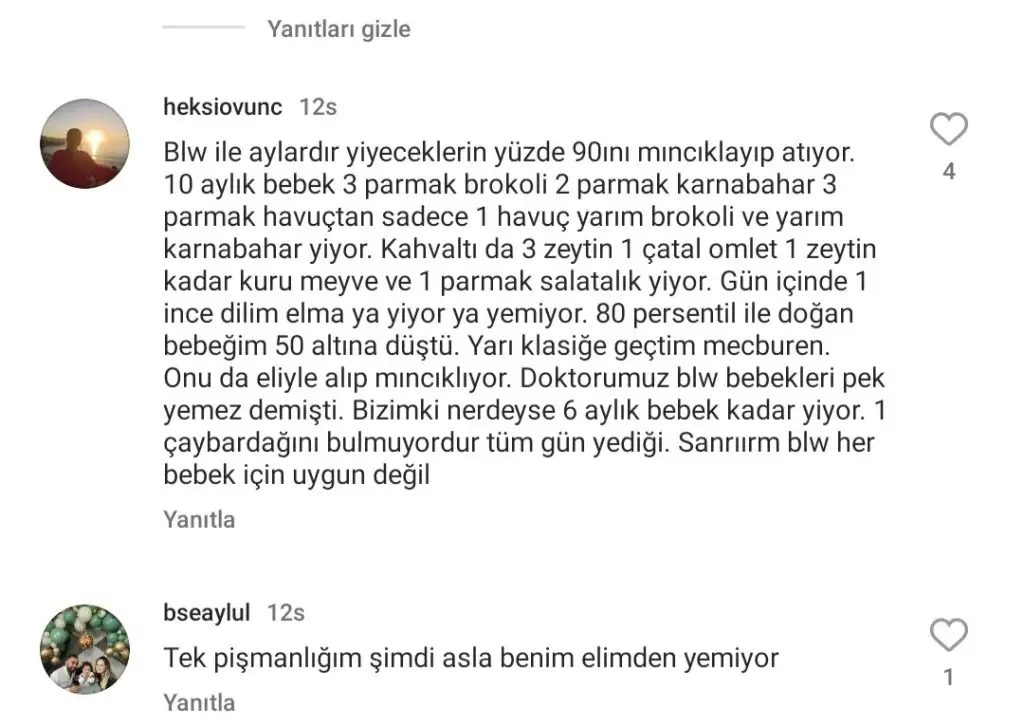Image resolution: width=1024 pixels, height=727 pixels.
Task: Reply to bseaylul's comment
Action: click(199, 702)
